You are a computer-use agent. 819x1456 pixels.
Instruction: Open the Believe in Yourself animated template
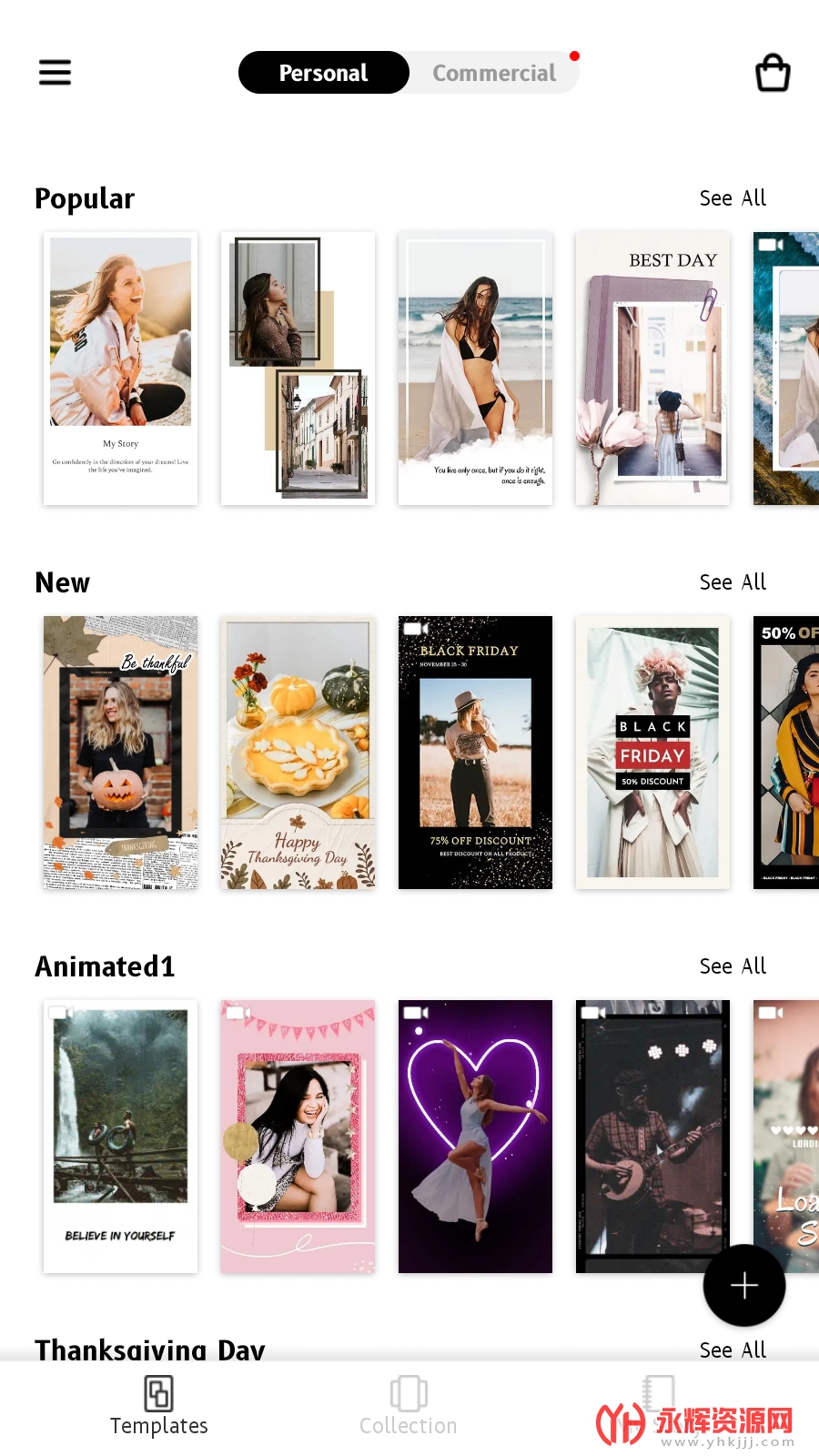coord(120,1137)
